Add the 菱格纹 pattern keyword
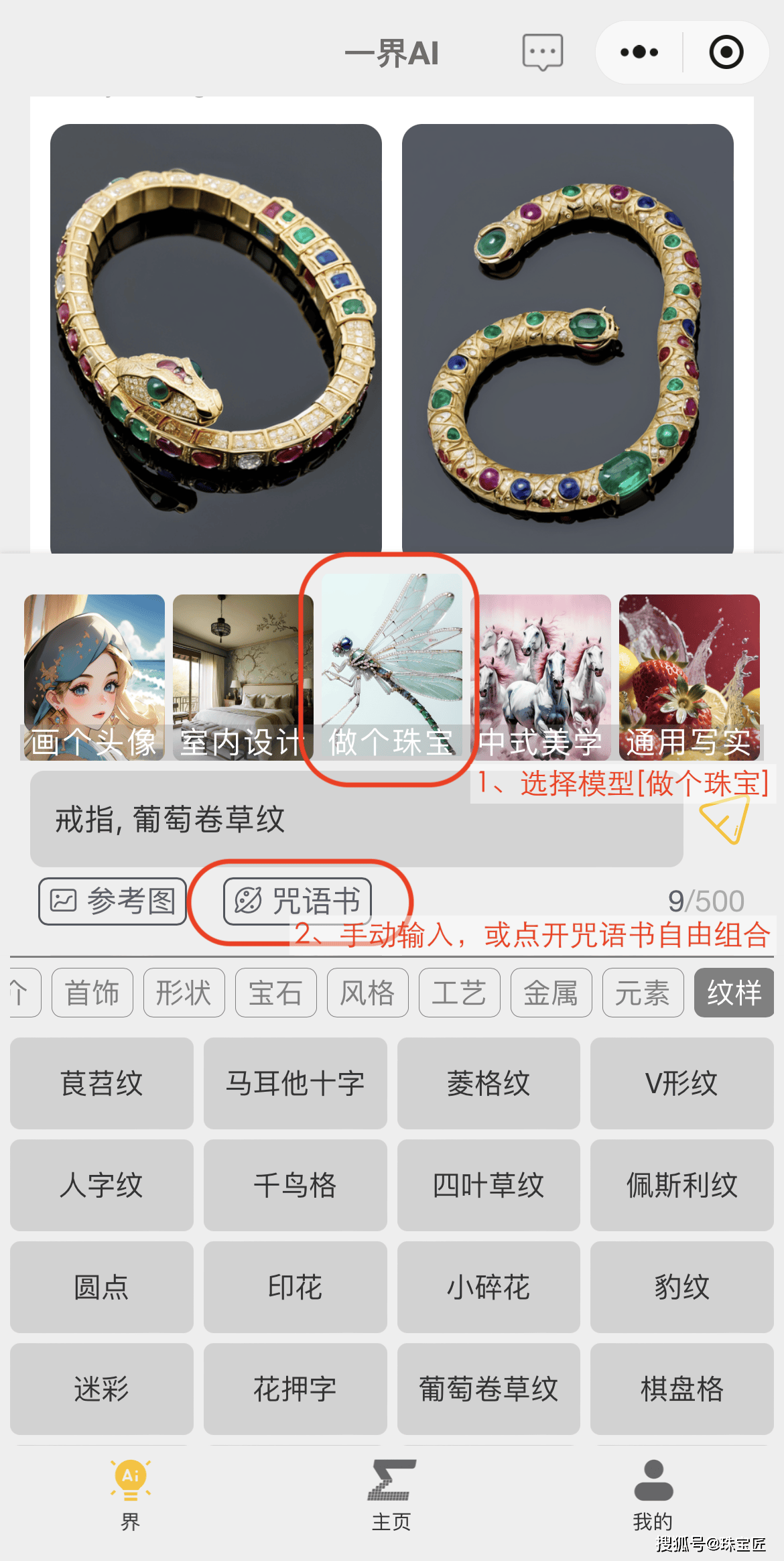Screen dimensions: 784x1561 click(x=488, y=1083)
